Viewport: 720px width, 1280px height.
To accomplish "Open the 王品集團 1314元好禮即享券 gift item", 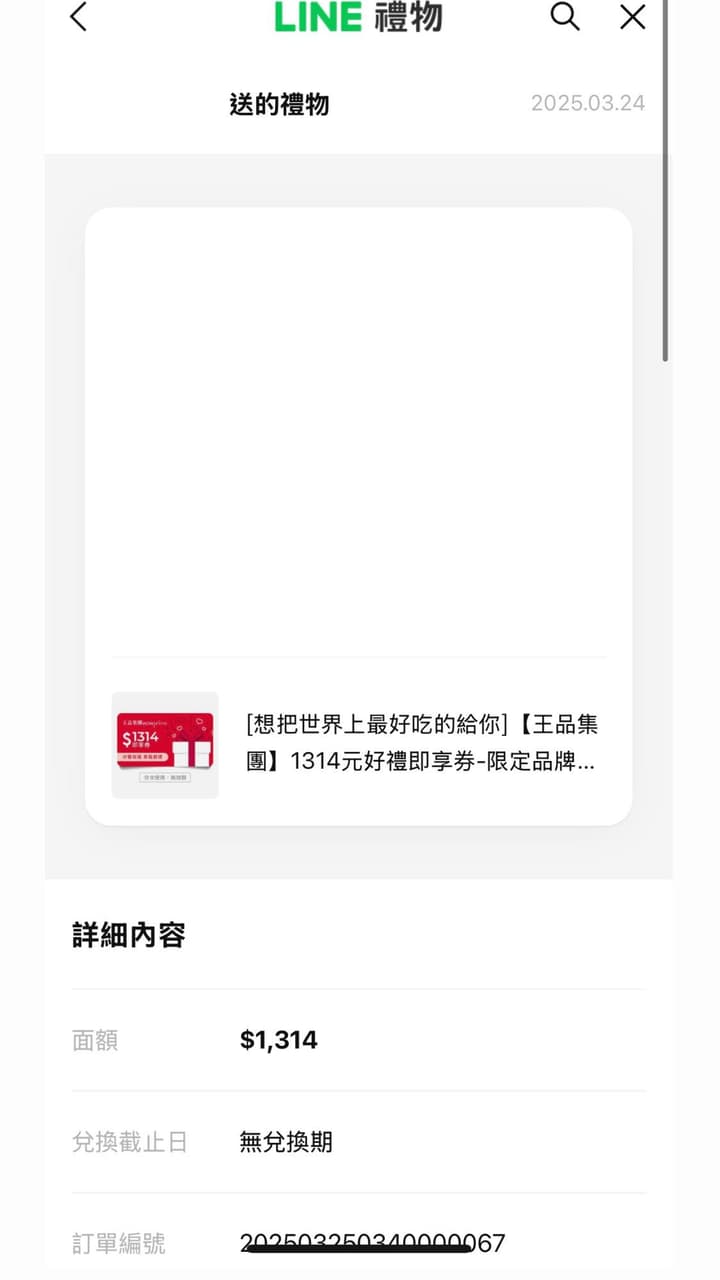I will (x=359, y=743).
